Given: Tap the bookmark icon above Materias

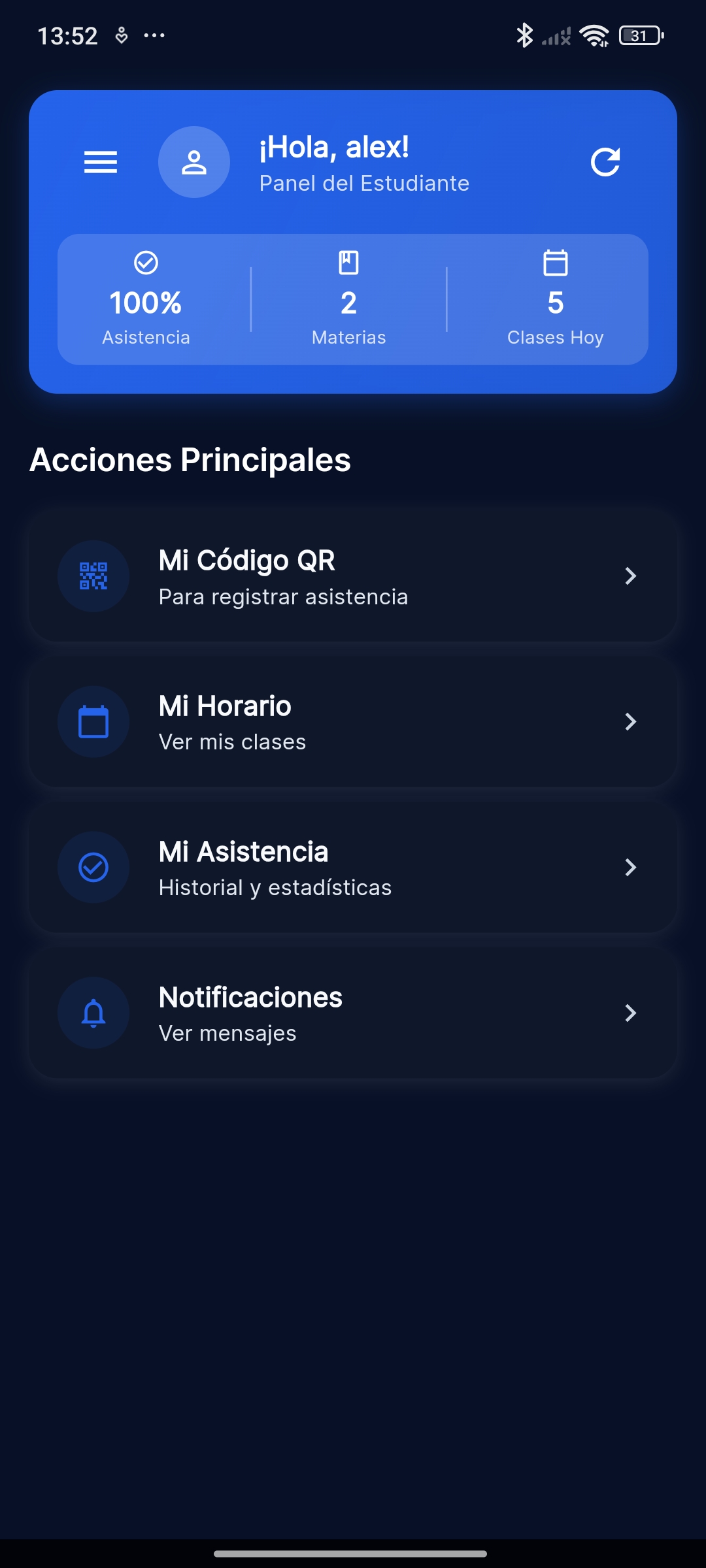Looking at the screenshot, I should click(x=348, y=263).
